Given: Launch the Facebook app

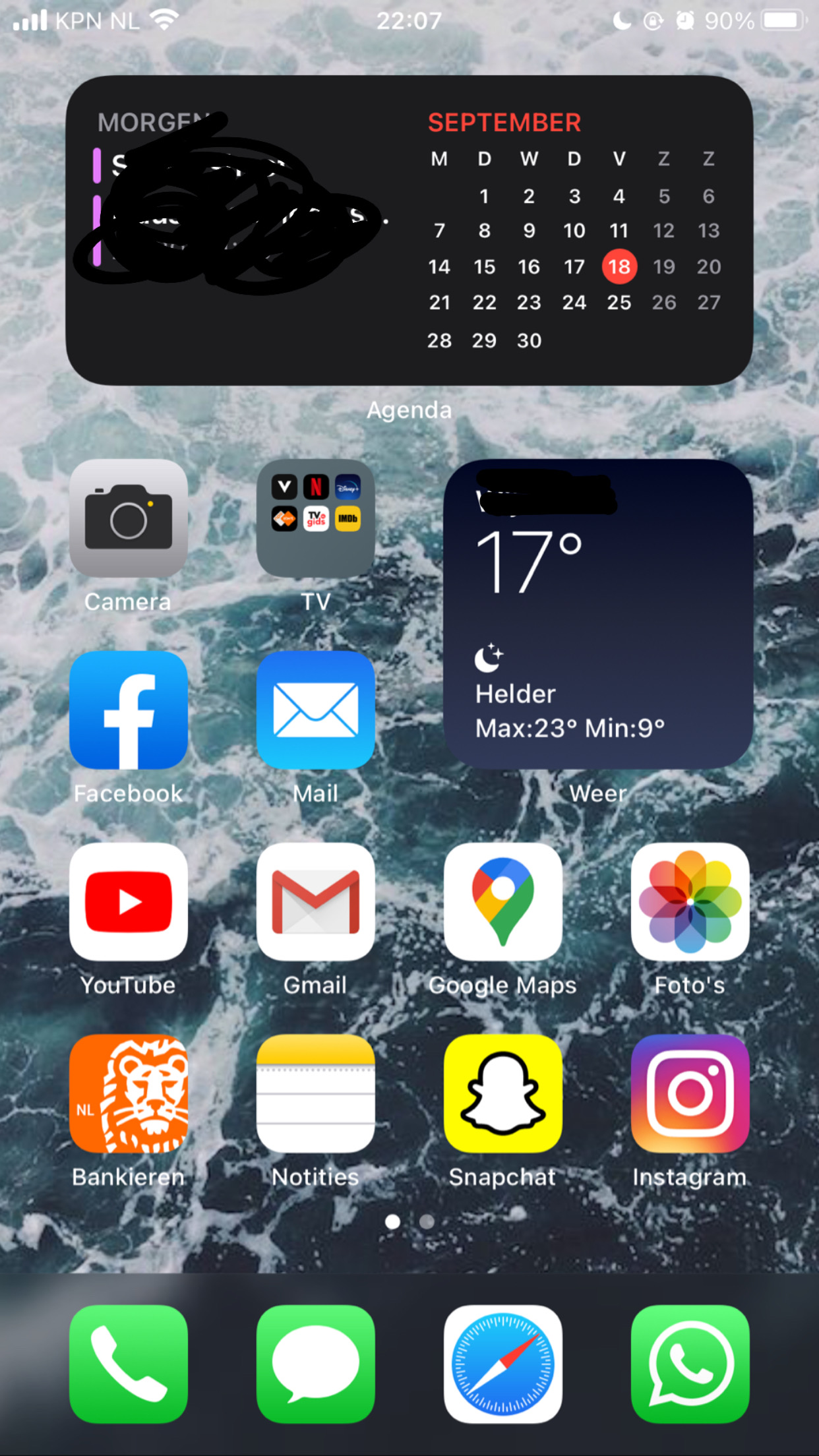Looking at the screenshot, I should pyautogui.click(x=129, y=710).
